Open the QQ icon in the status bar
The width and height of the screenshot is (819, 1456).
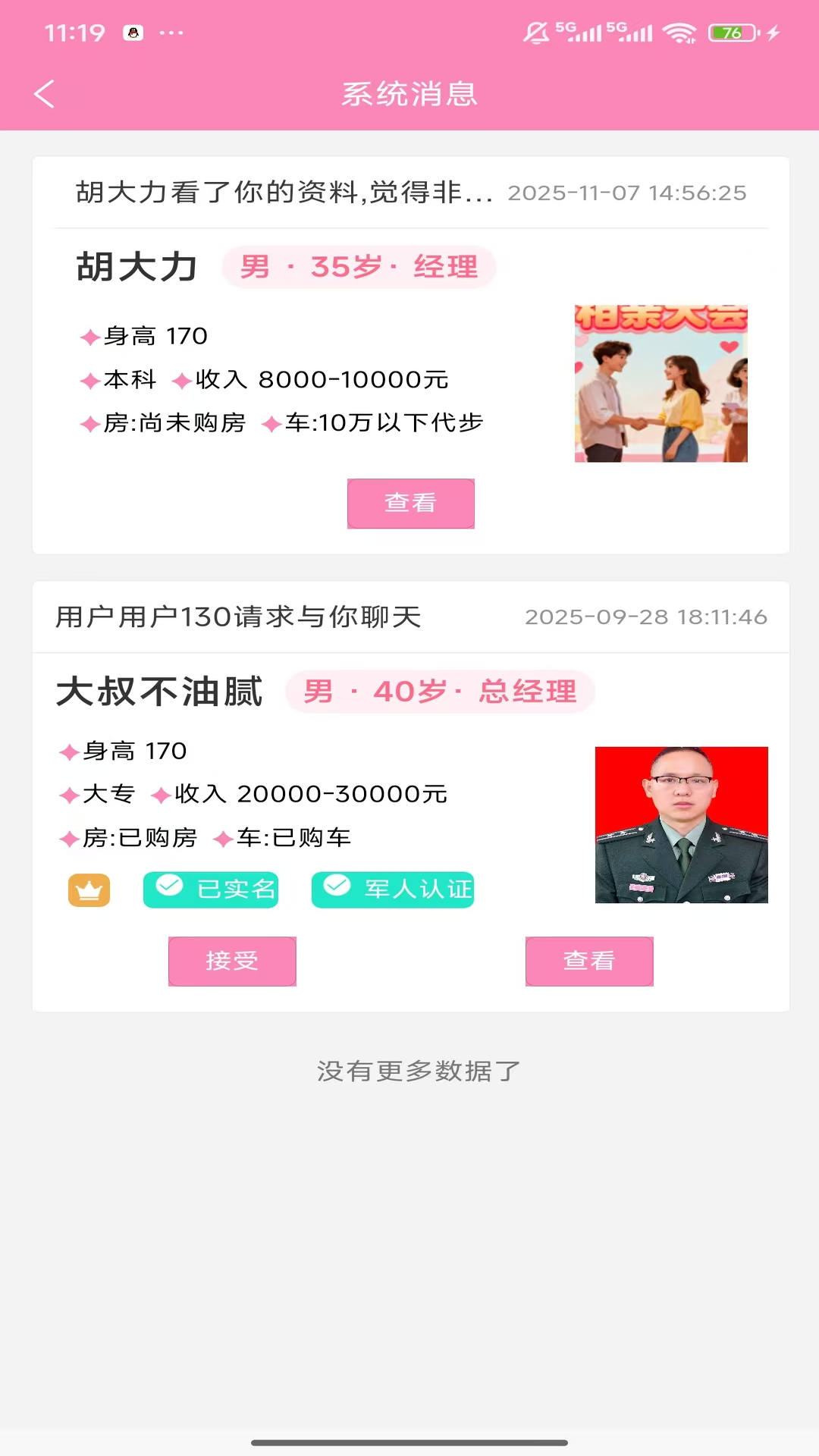point(133,32)
